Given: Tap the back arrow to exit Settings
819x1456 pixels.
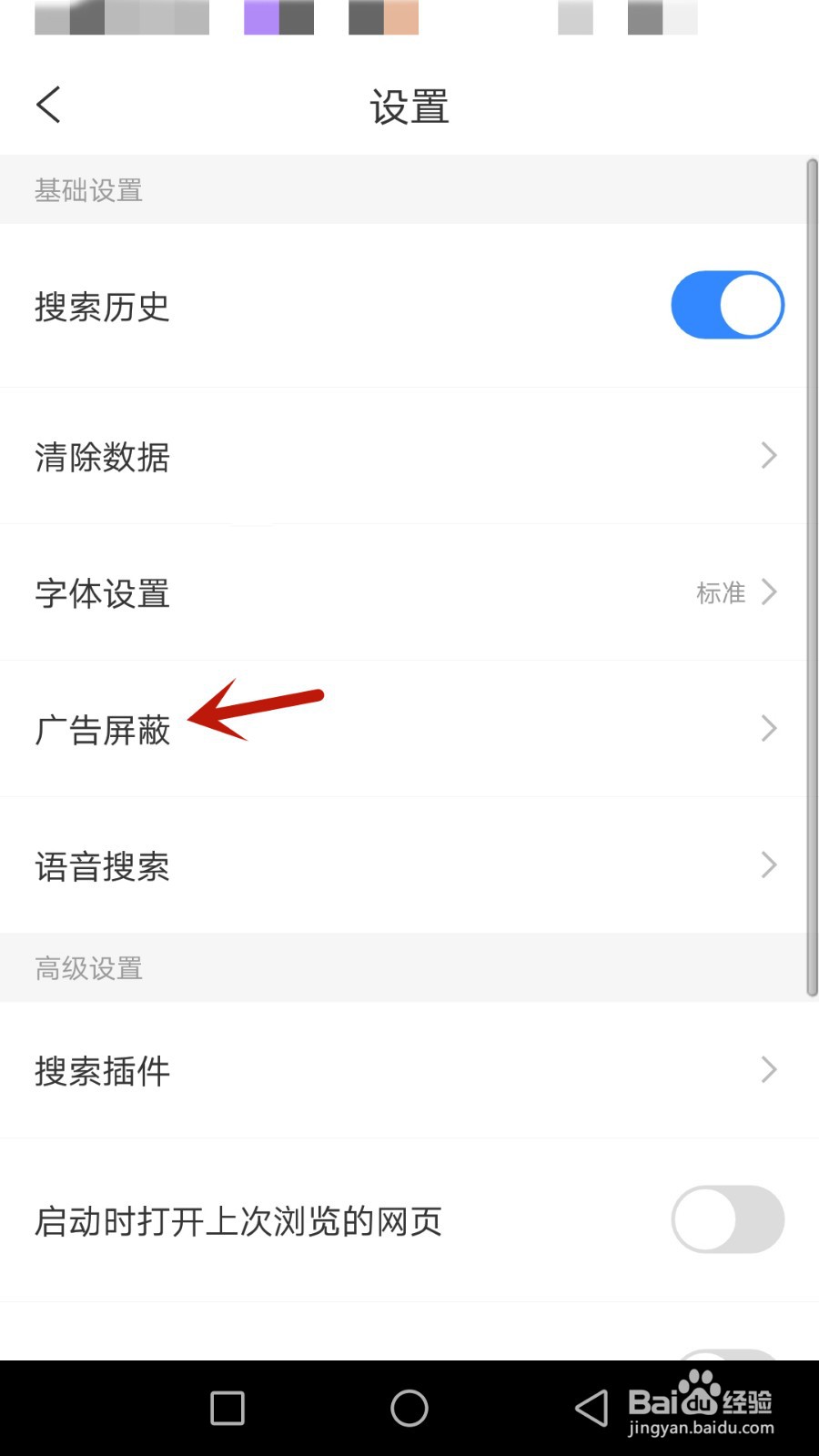Looking at the screenshot, I should tap(48, 104).
